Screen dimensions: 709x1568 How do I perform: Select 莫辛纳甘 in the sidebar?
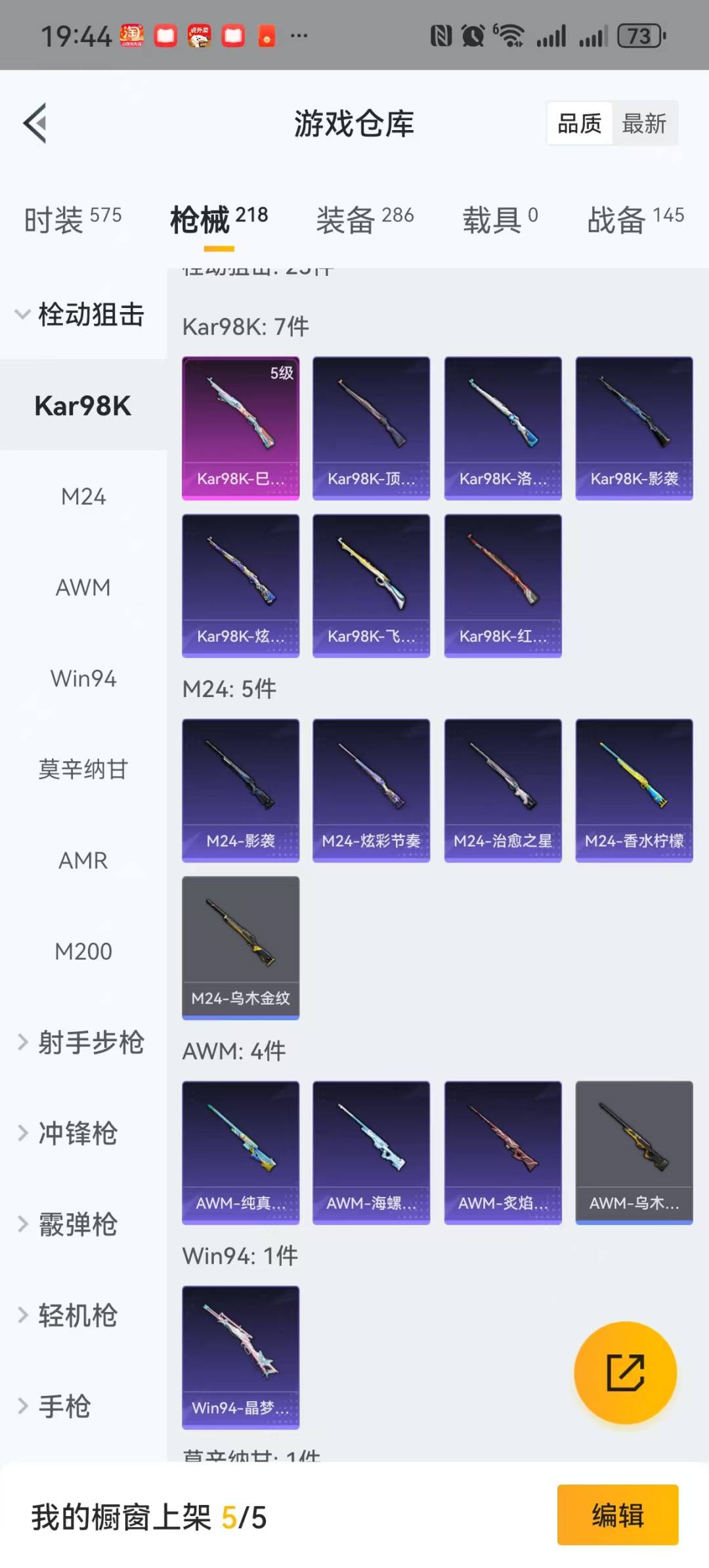click(x=83, y=769)
